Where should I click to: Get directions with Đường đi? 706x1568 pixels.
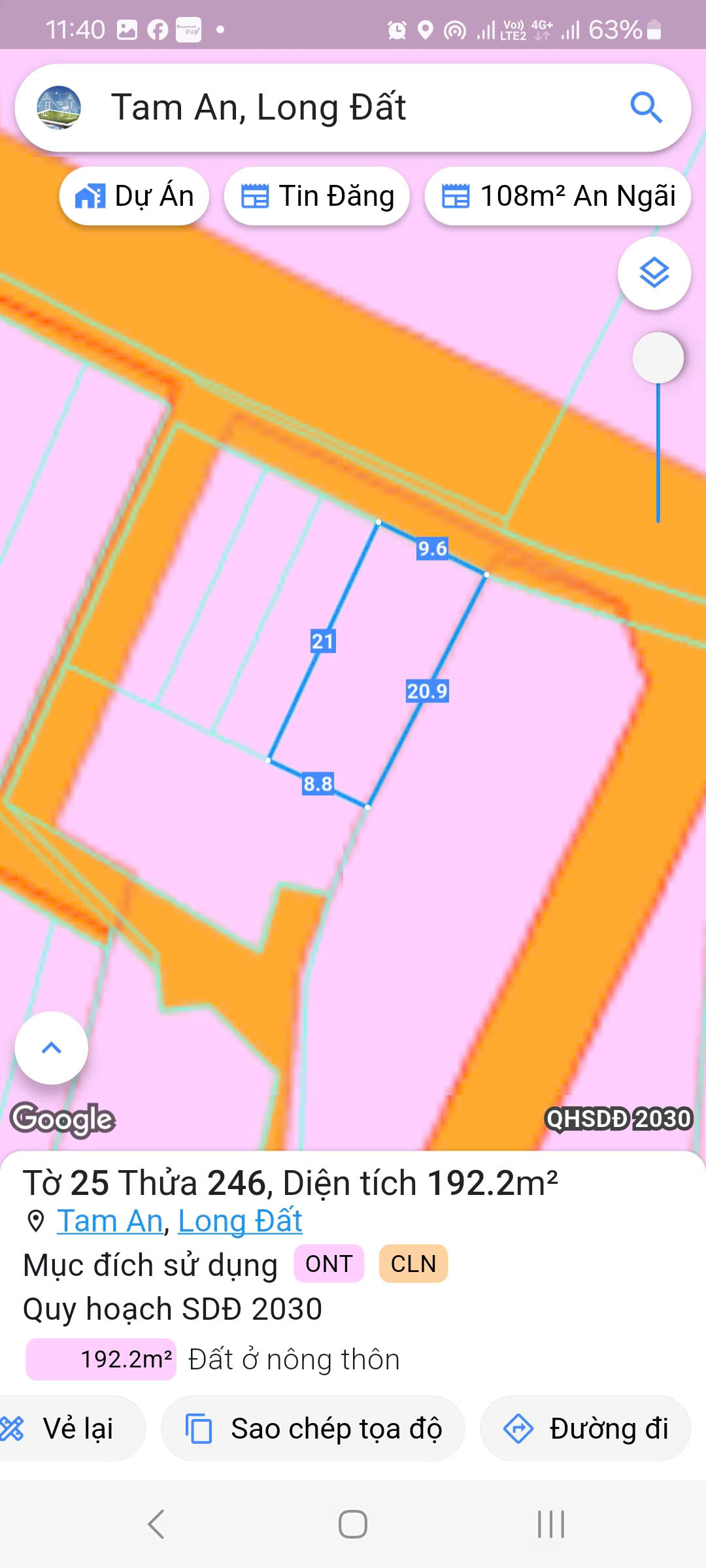click(586, 1428)
